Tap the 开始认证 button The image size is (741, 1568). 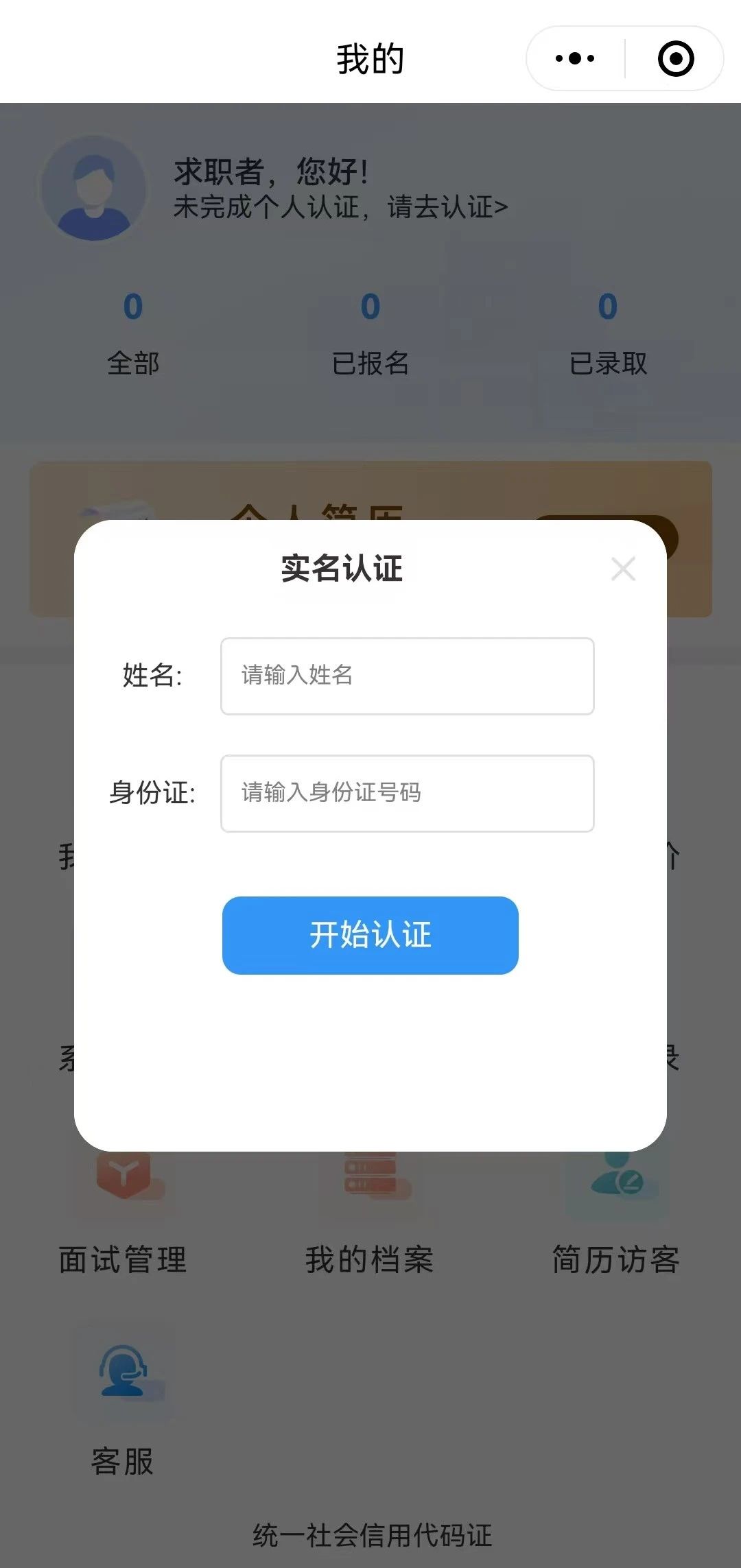pyautogui.click(x=370, y=935)
